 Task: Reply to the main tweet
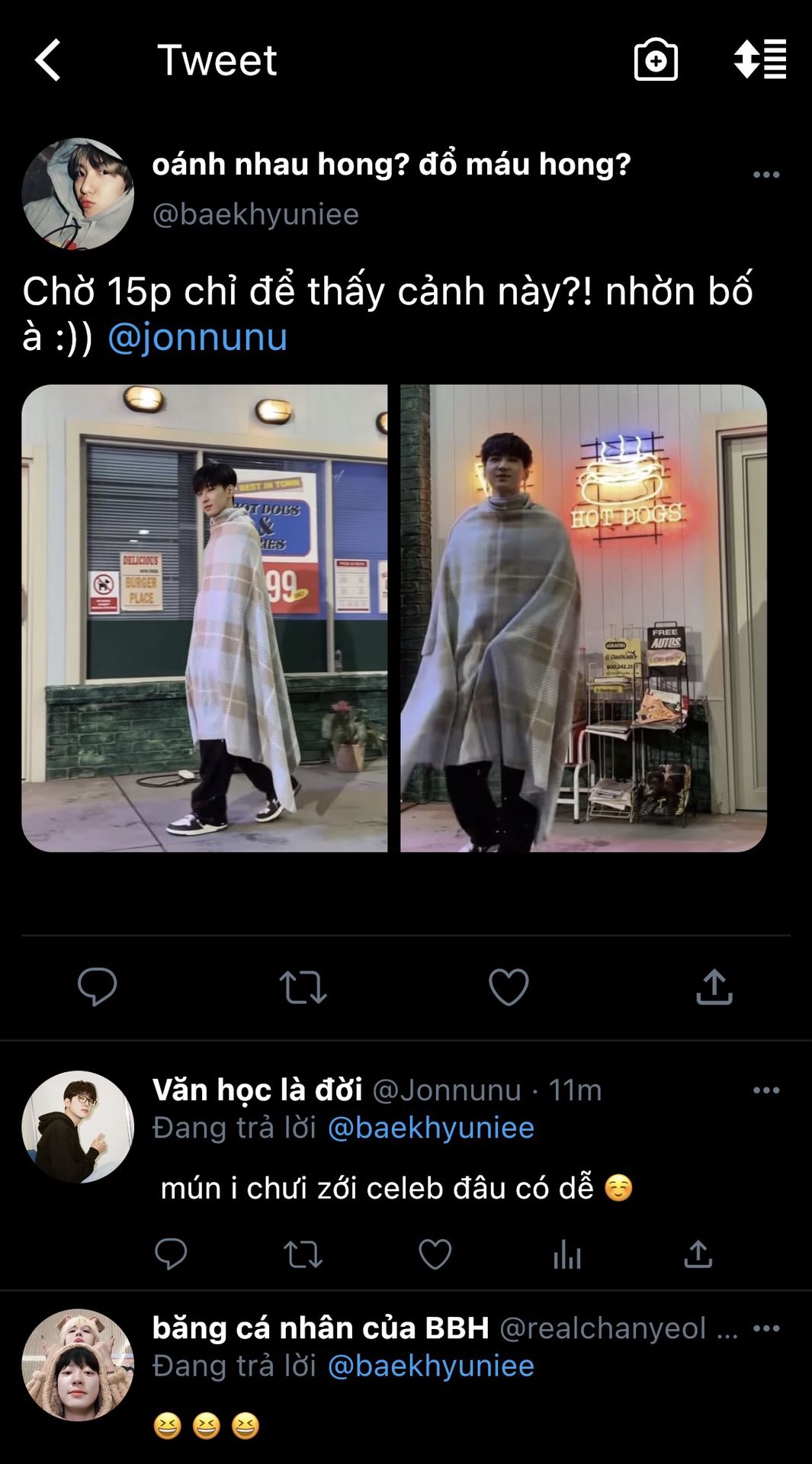[98, 987]
